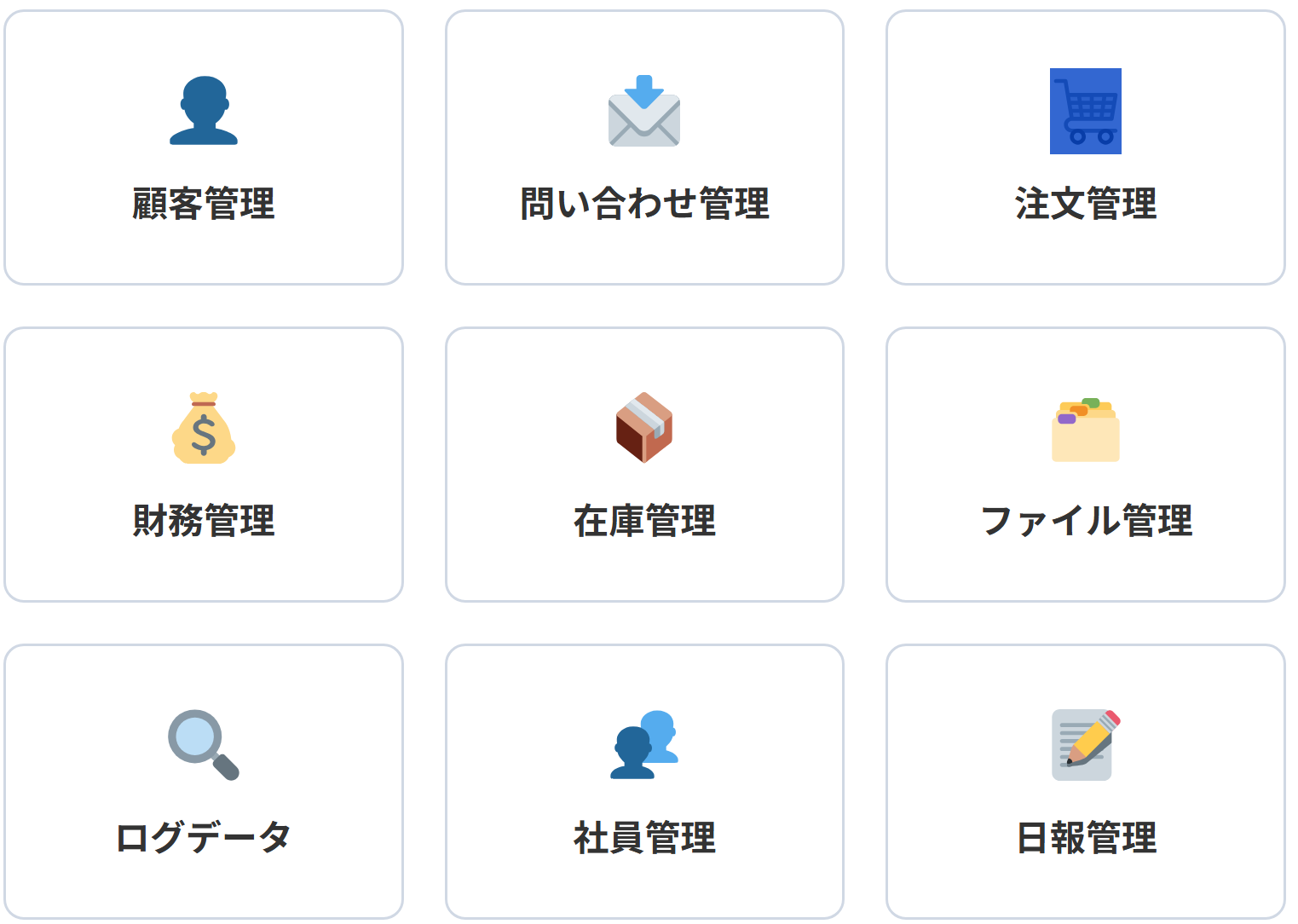The height and width of the screenshot is (924, 1298).
Task: Tap the 在庫管理 card
Action: click(x=644, y=465)
